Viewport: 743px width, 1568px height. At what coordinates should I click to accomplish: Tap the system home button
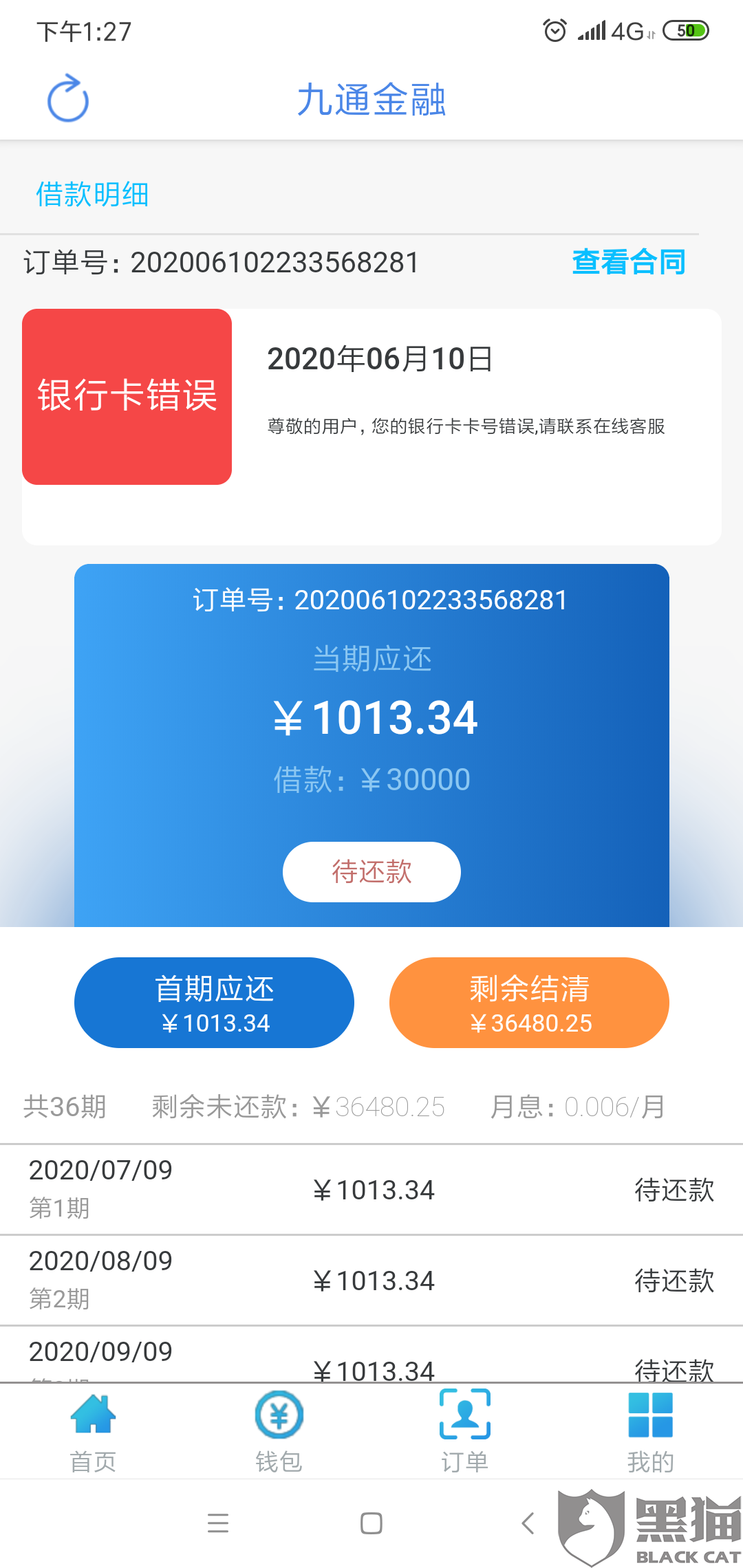pyautogui.click(x=371, y=1523)
